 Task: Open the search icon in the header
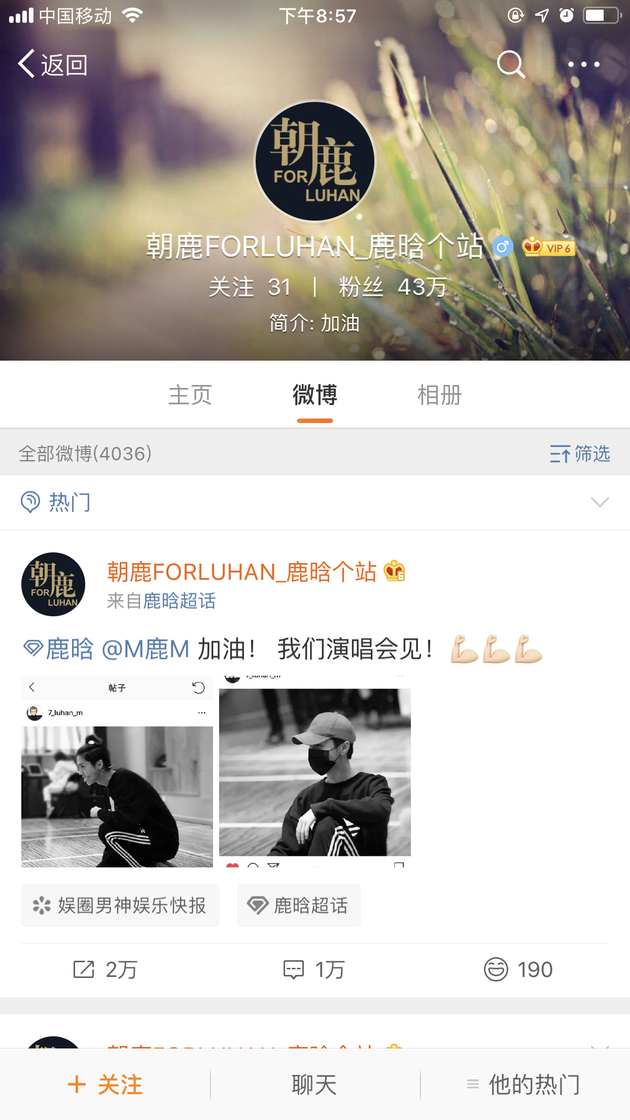511,65
